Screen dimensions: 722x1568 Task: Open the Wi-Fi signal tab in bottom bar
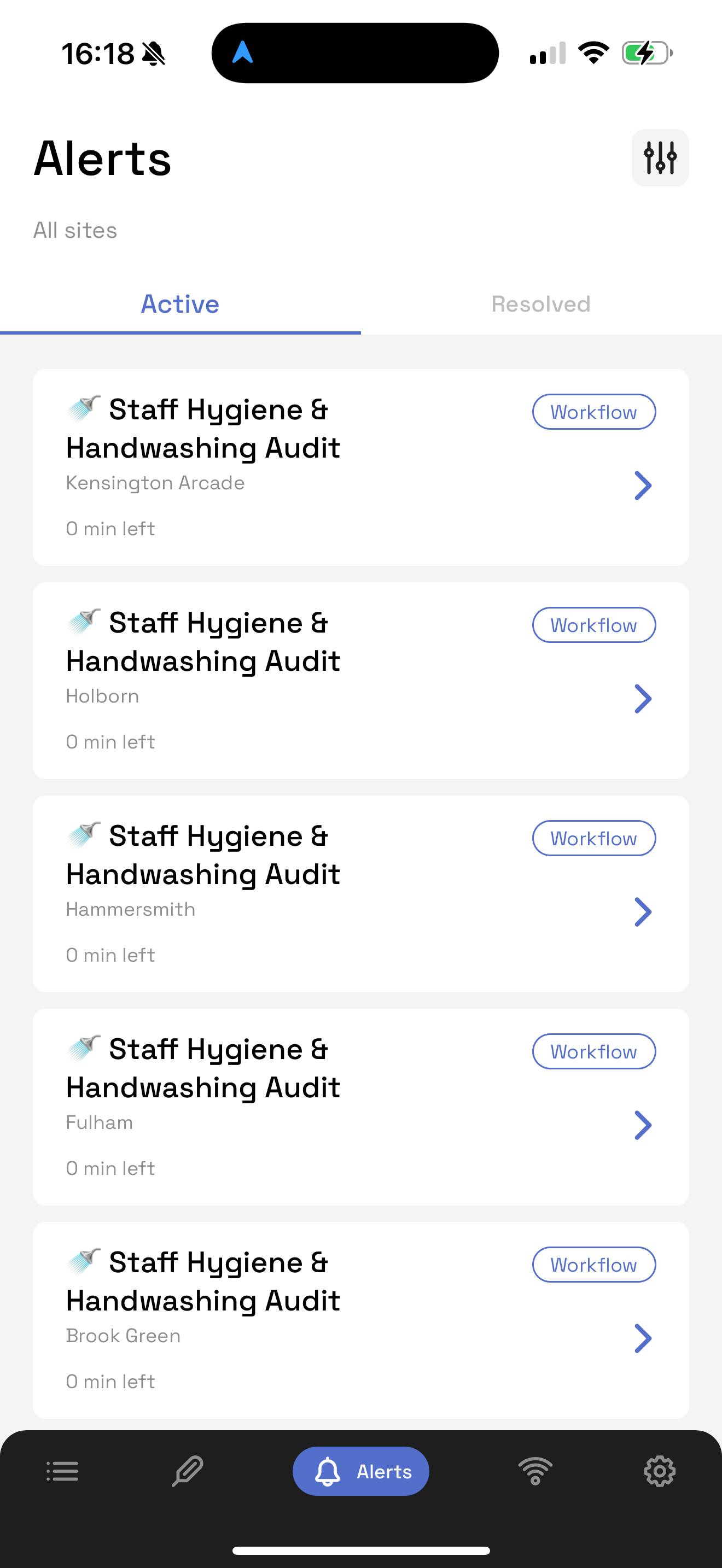[x=535, y=1471]
